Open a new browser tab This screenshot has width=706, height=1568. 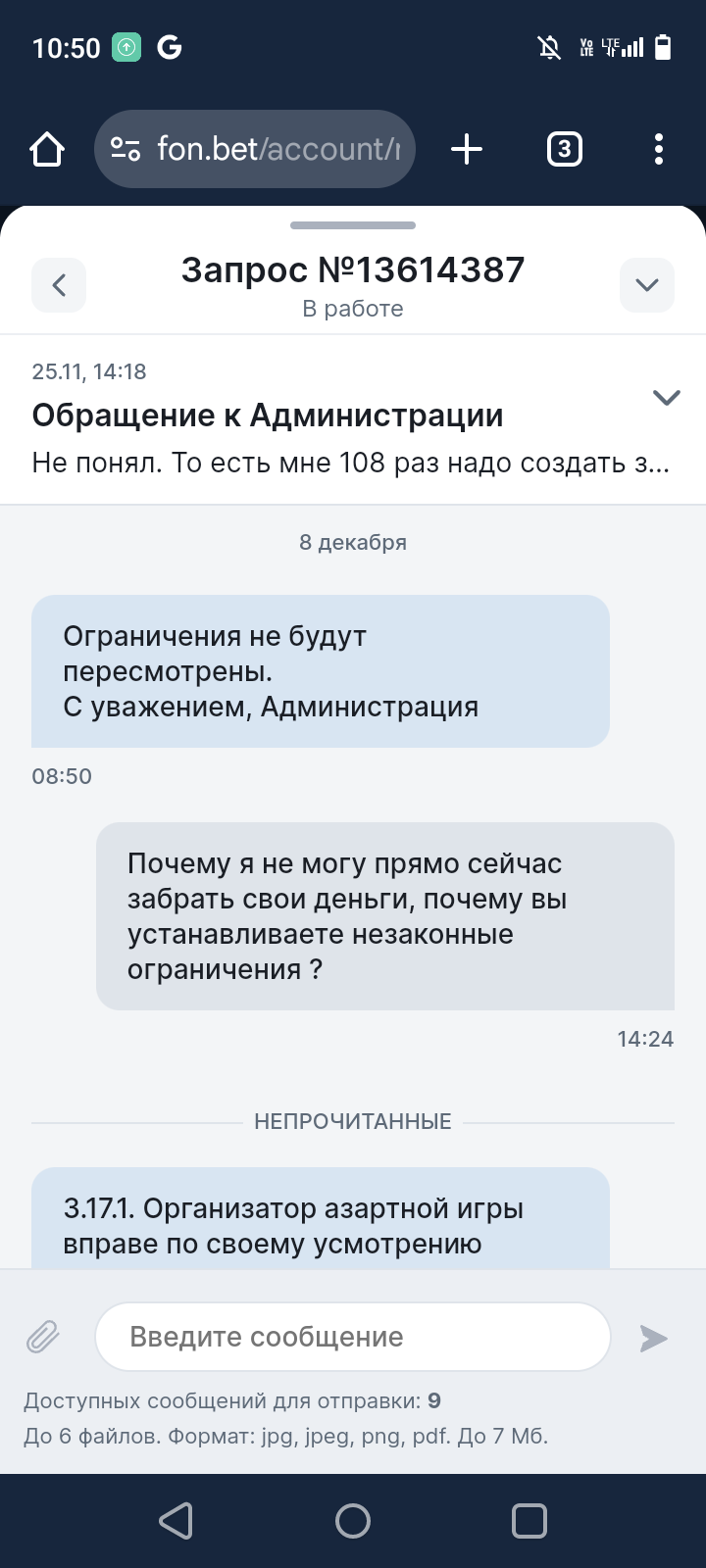pyautogui.click(x=467, y=149)
